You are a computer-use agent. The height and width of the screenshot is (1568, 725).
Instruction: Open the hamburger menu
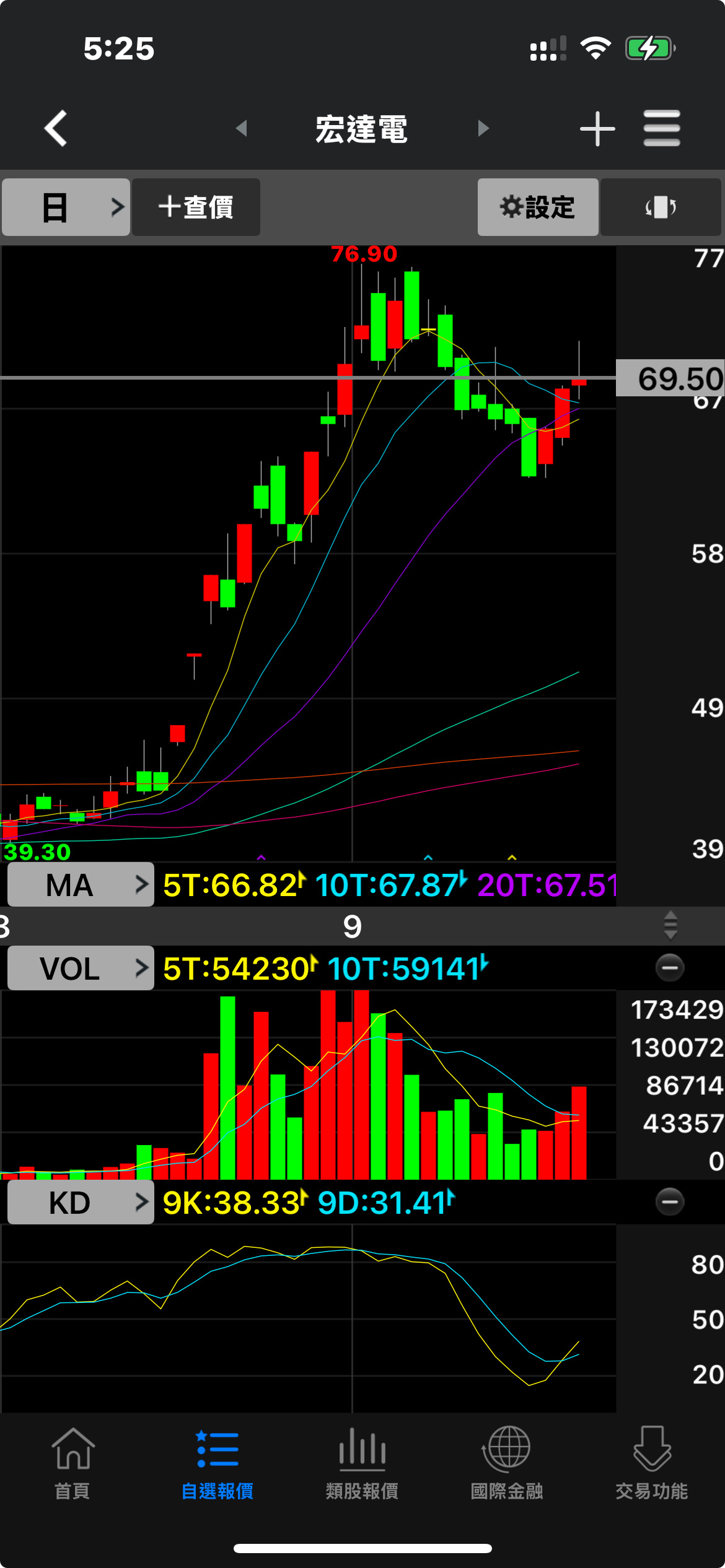pyautogui.click(x=661, y=128)
